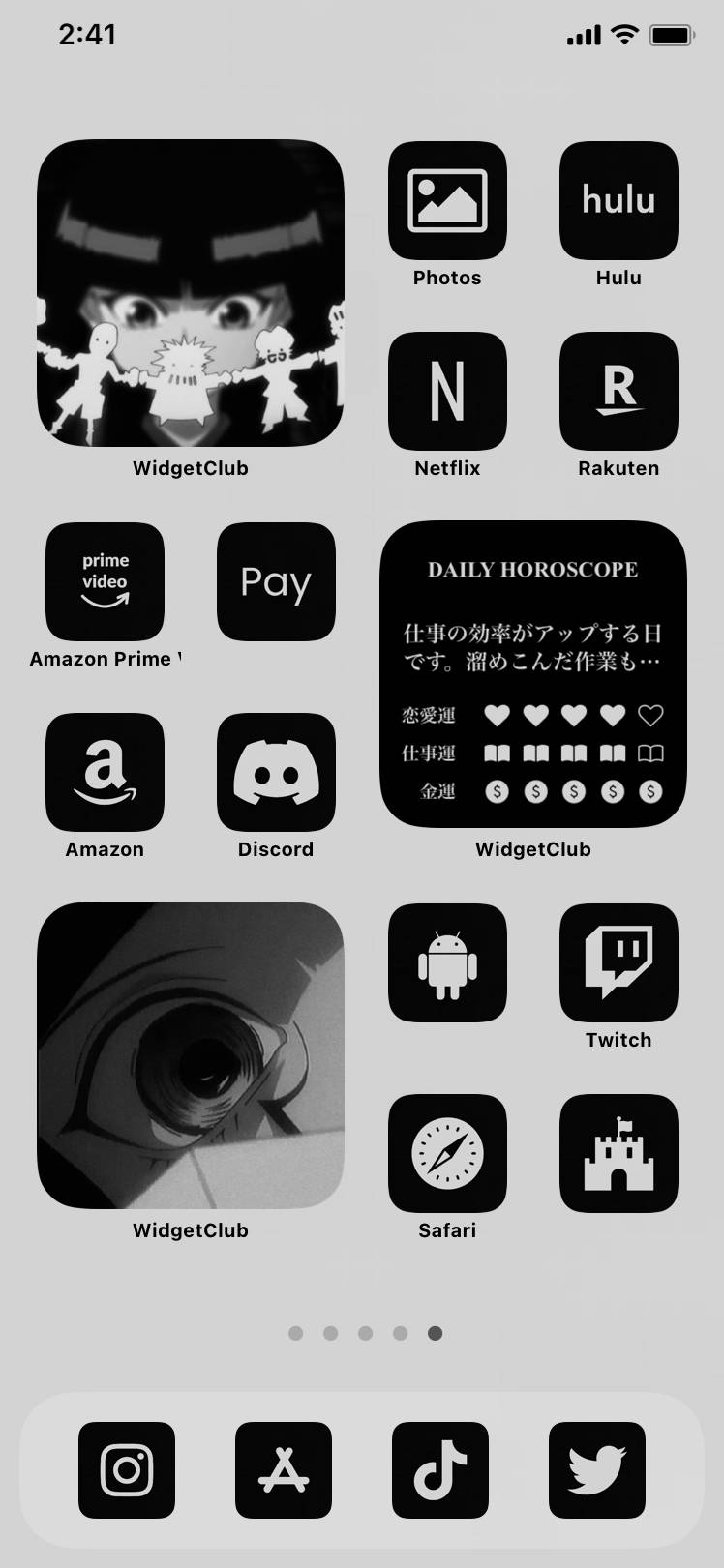Open the App Store from the dock
This screenshot has height=1568, width=724.
coord(284,1469)
